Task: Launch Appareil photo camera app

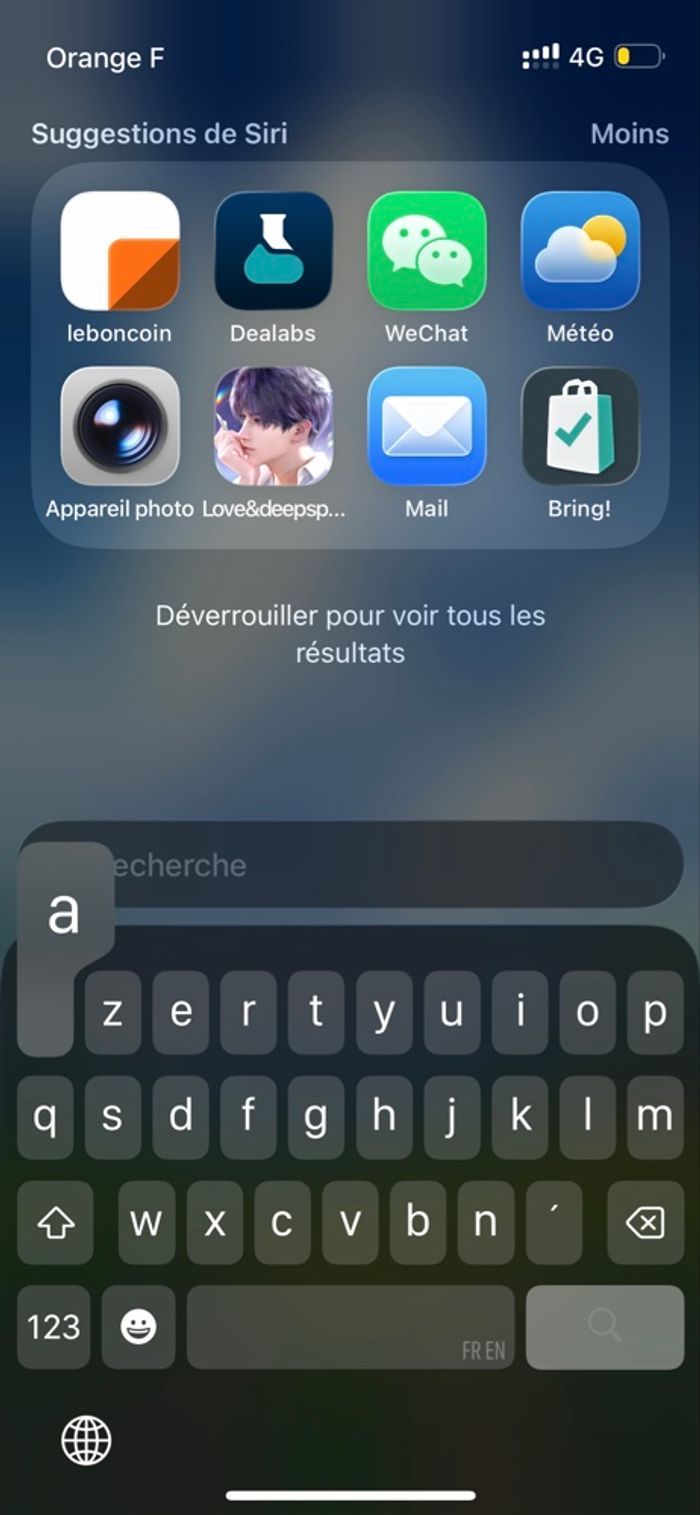Action: [120, 426]
